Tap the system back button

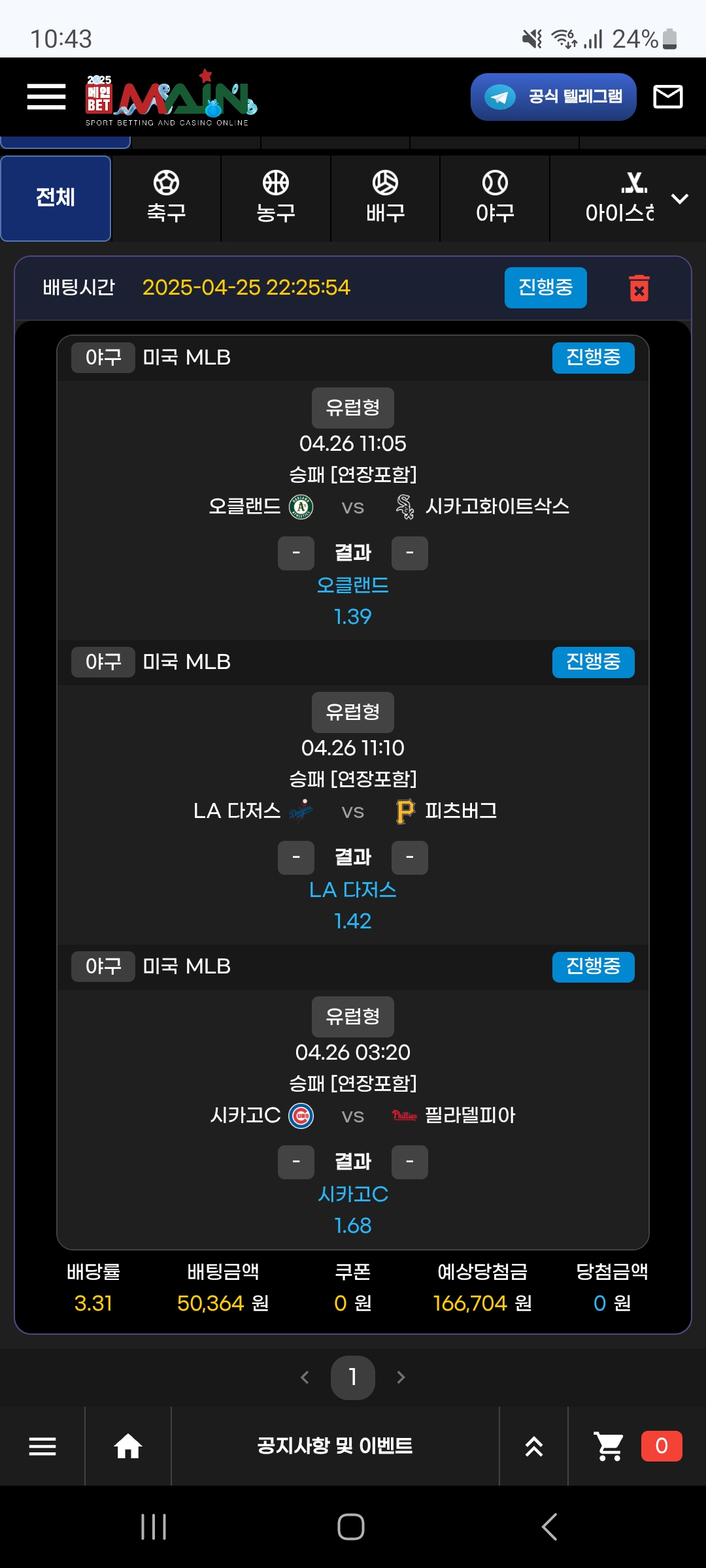coord(549,1527)
